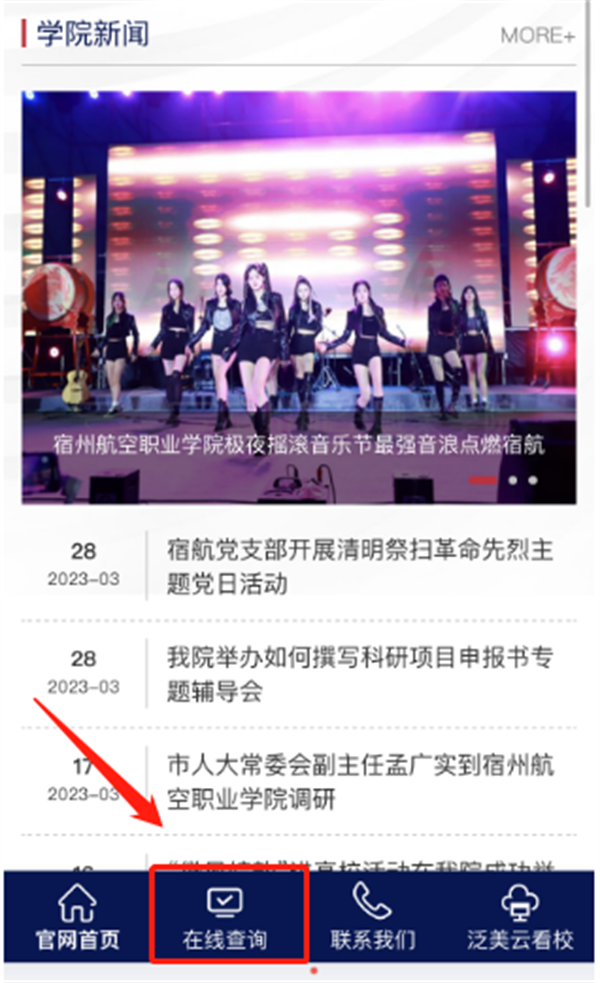Image resolution: width=600 pixels, height=983 pixels.
Task: Select the second carousel page dot
Action: point(514,480)
